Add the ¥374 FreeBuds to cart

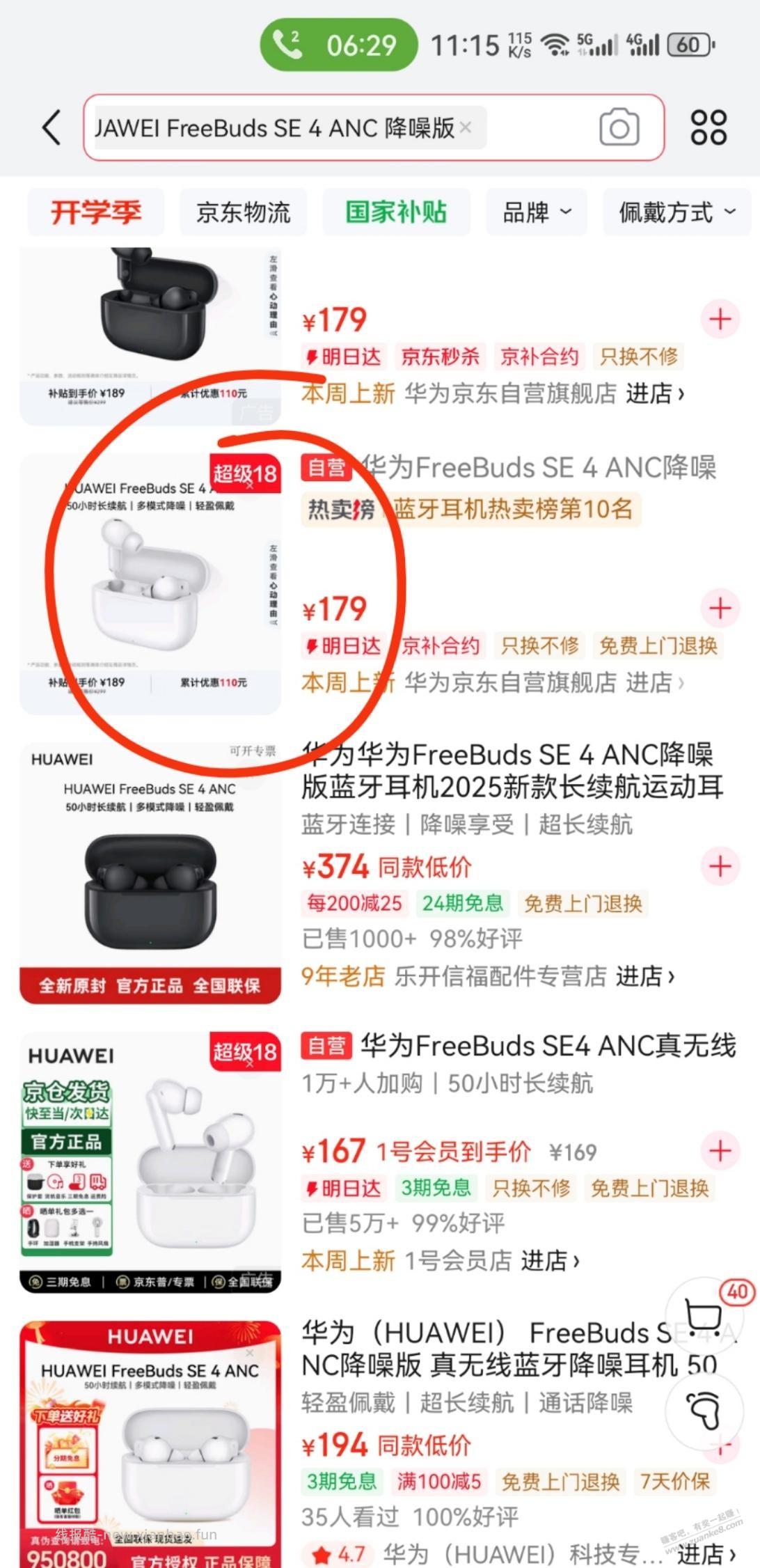(x=720, y=866)
